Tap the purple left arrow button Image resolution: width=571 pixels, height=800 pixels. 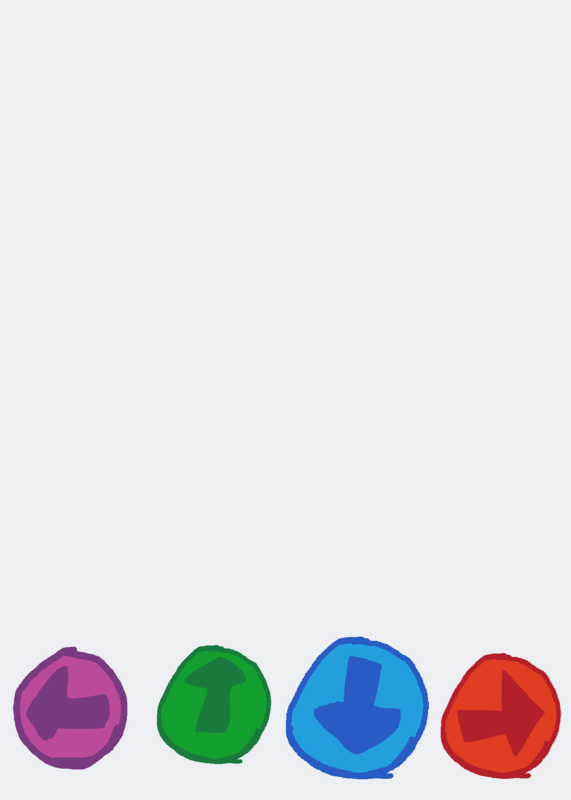(x=70, y=708)
